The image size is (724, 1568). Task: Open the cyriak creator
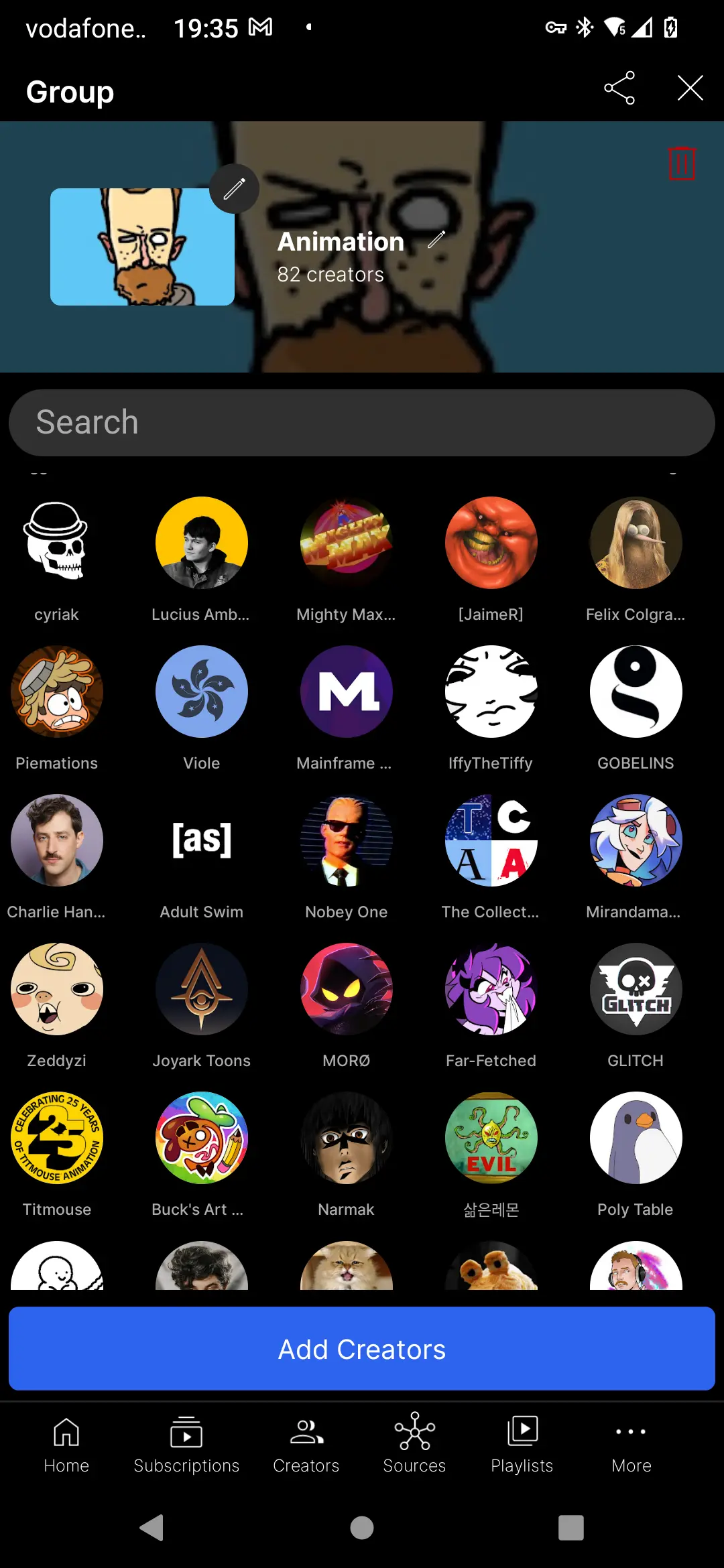pos(57,543)
